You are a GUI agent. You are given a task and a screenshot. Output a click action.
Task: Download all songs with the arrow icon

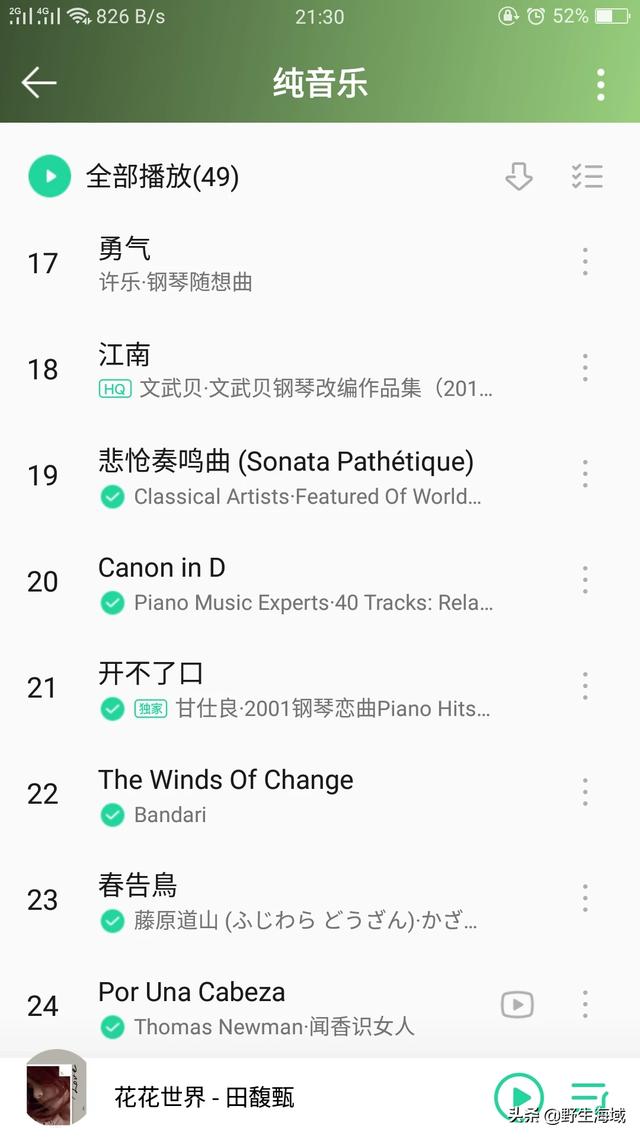pos(518,177)
